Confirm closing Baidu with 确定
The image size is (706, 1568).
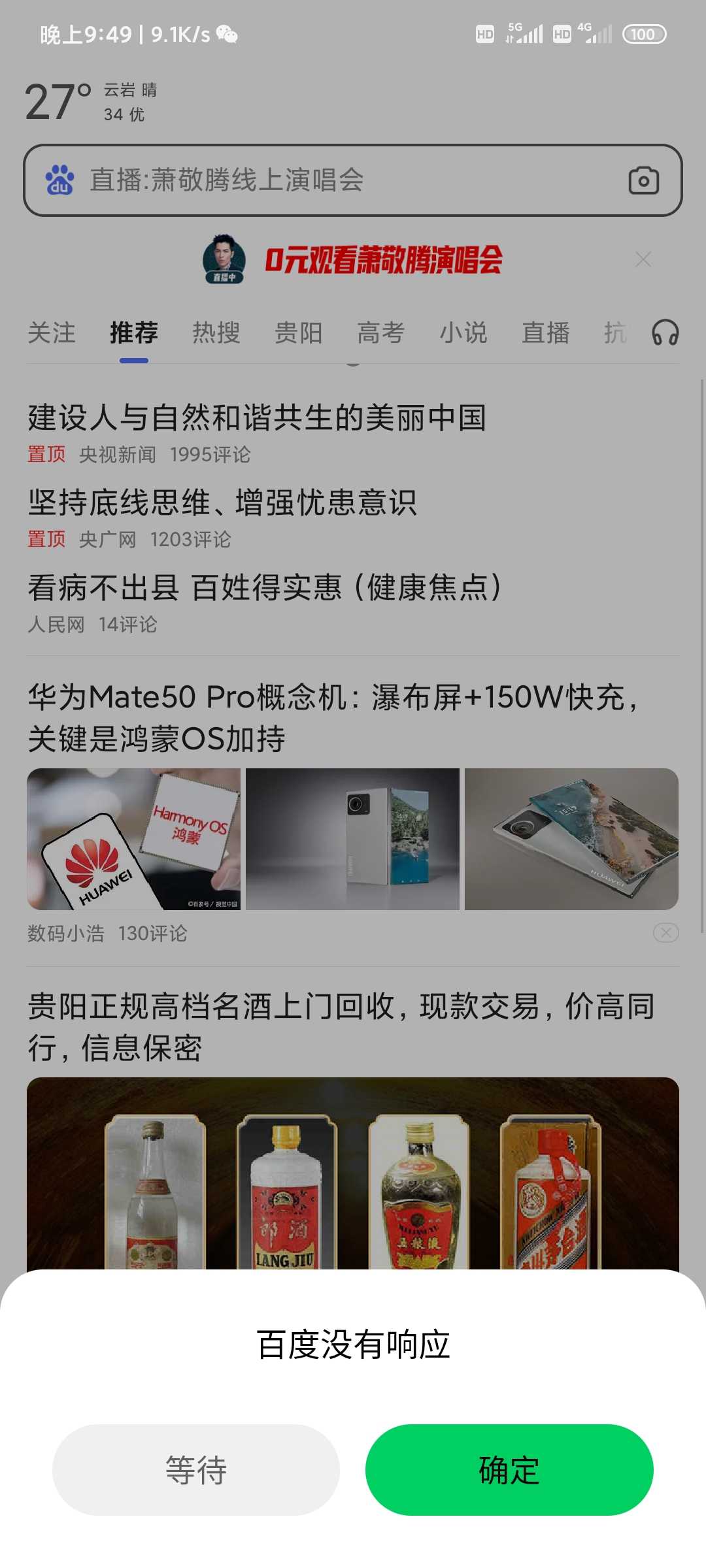point(509,1469)
